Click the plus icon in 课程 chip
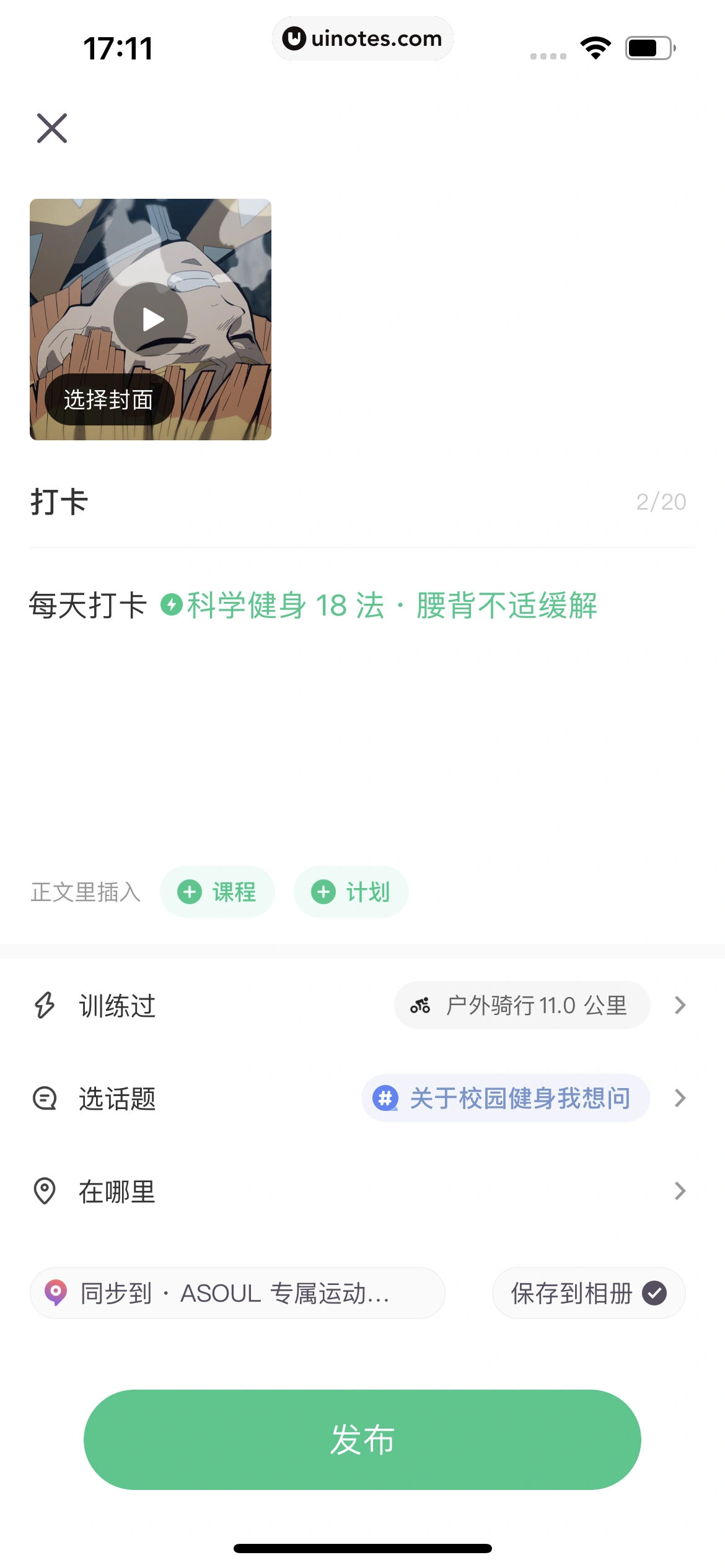This screenshot has height=1568, width=725. [190, 892]
